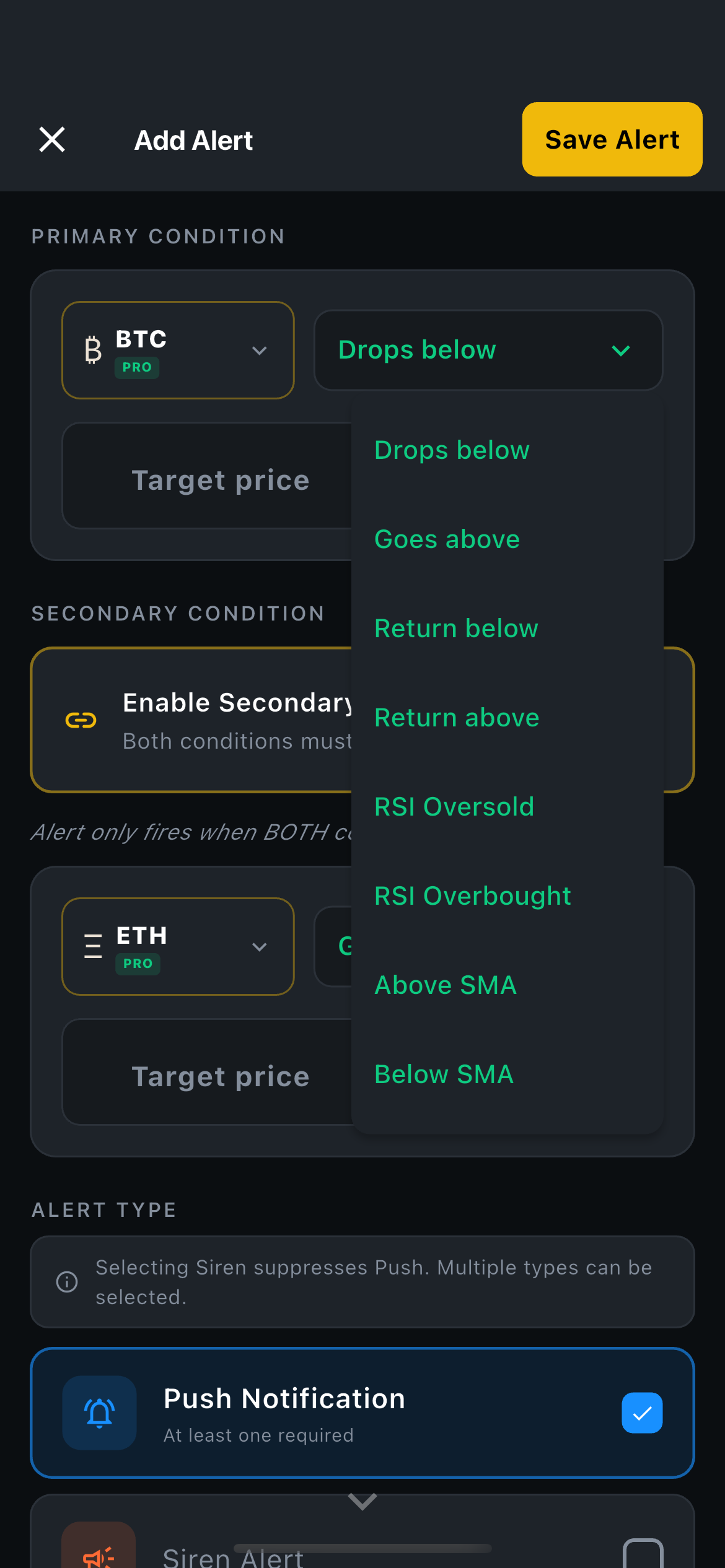725x1568 pixels.
Task: Open the Drops below condition dropdown
Action: coord(488,350)
